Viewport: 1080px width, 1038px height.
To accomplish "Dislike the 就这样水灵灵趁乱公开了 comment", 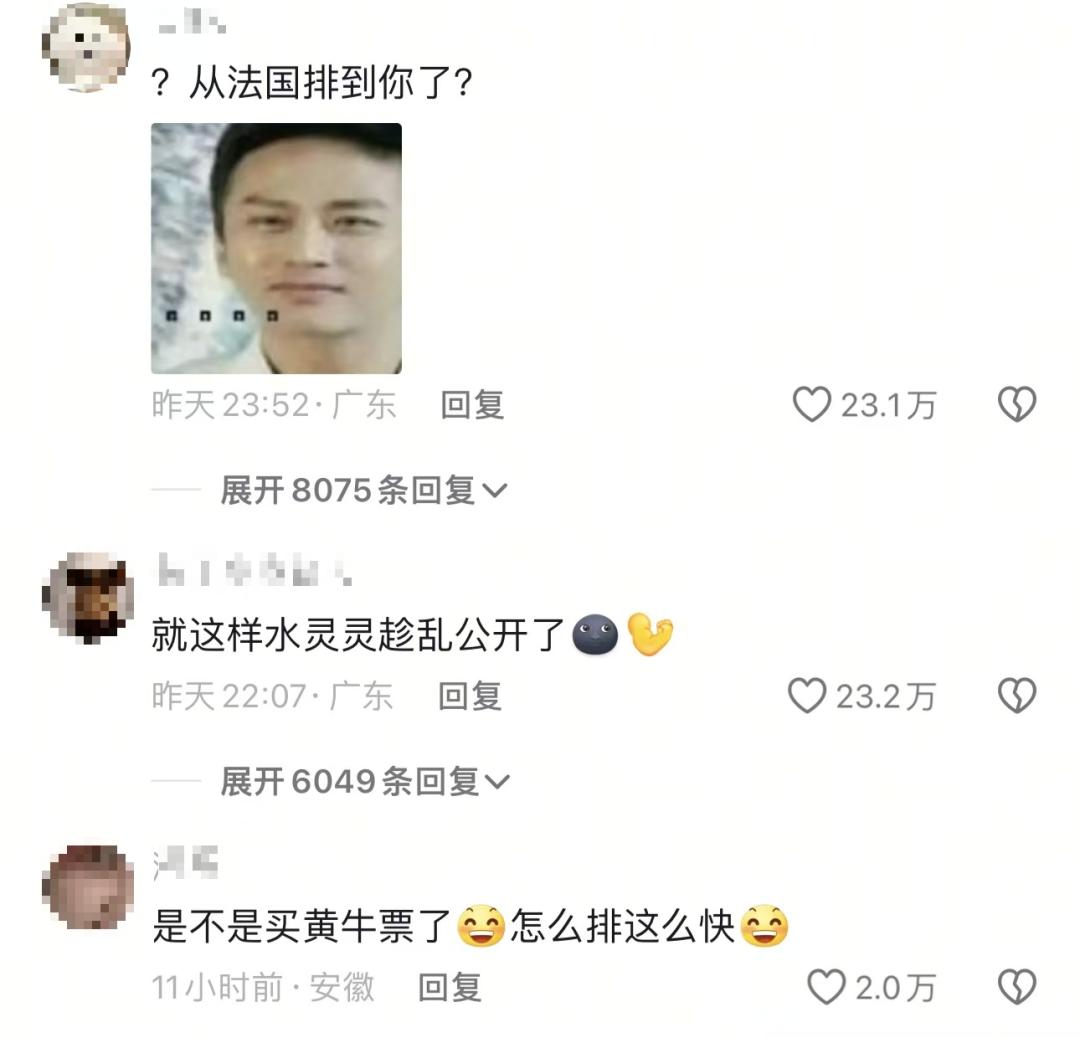I will pos(1017,696).
